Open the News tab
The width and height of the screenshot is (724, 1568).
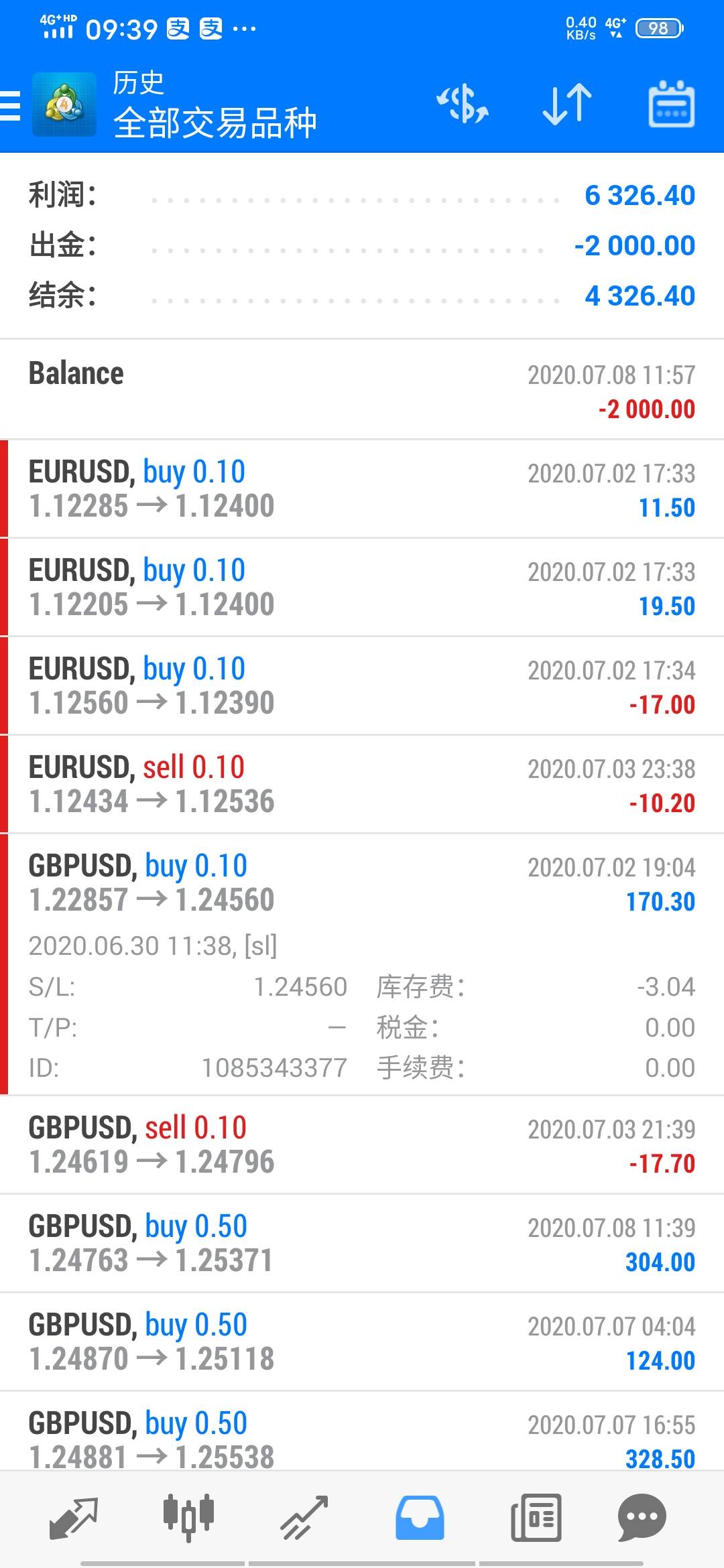[536, 1518]
